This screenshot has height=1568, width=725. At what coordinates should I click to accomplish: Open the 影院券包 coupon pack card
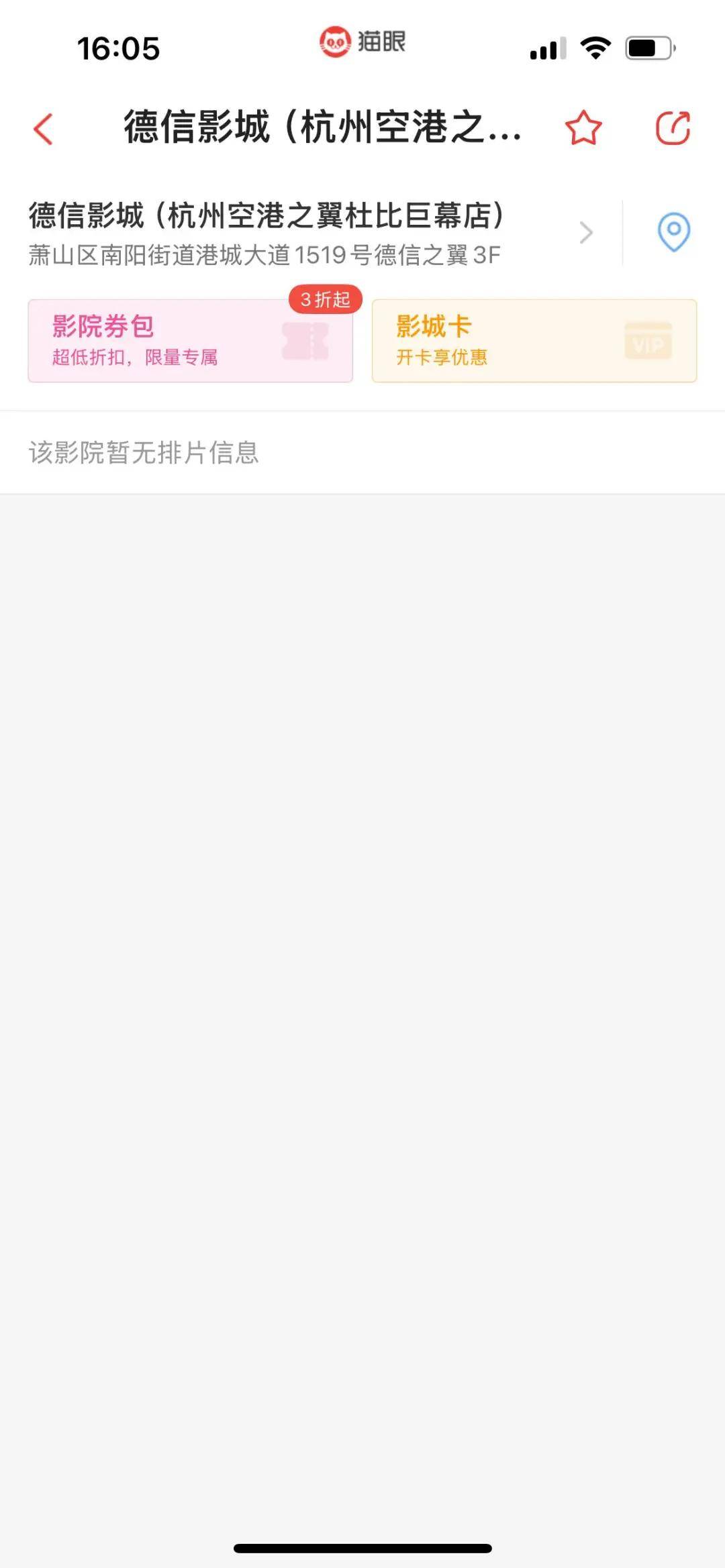(190, 341)
